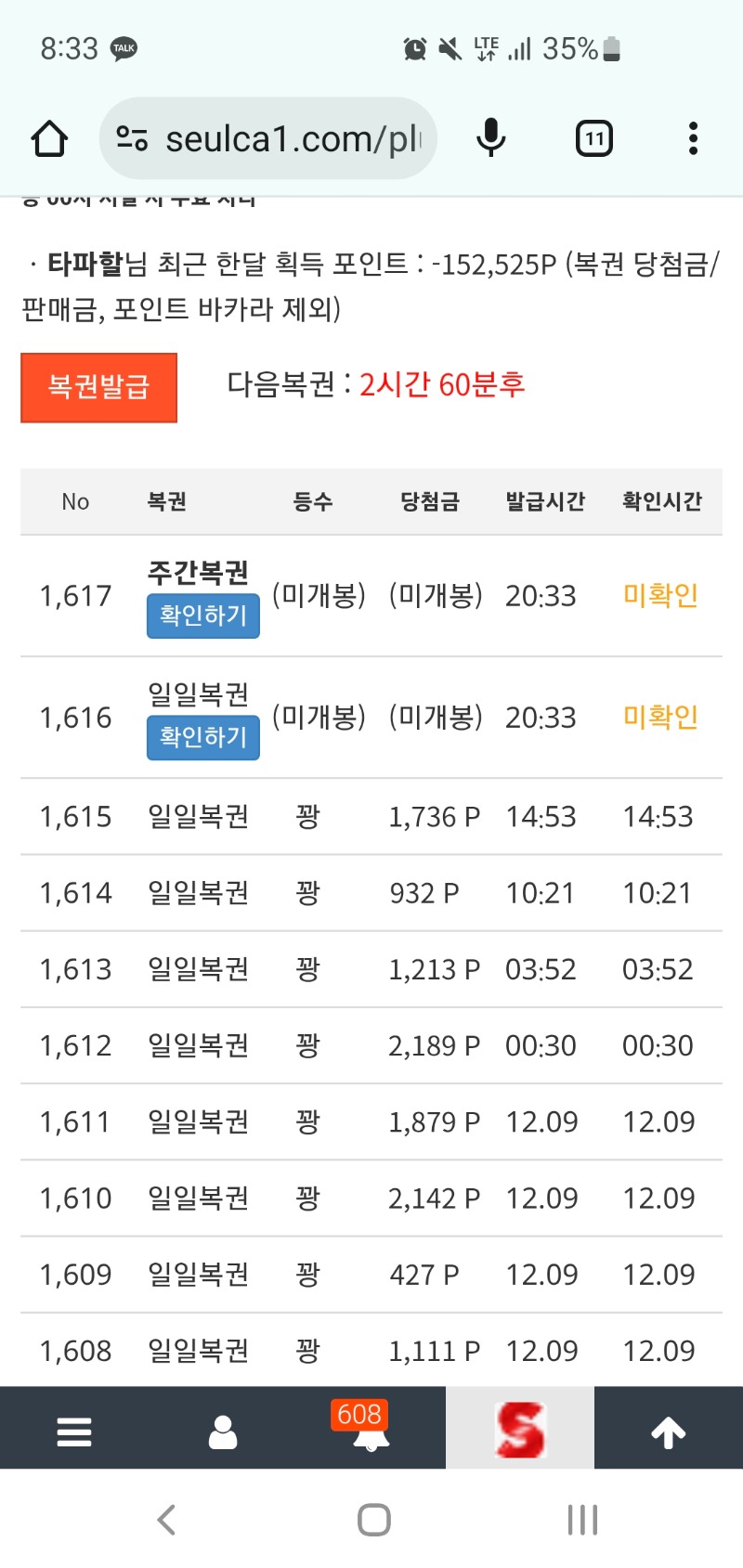Open the tab switcher showing 11 tabs
Screen dimensions: 743x1568
pyautogui.click(x=593, y=137)
